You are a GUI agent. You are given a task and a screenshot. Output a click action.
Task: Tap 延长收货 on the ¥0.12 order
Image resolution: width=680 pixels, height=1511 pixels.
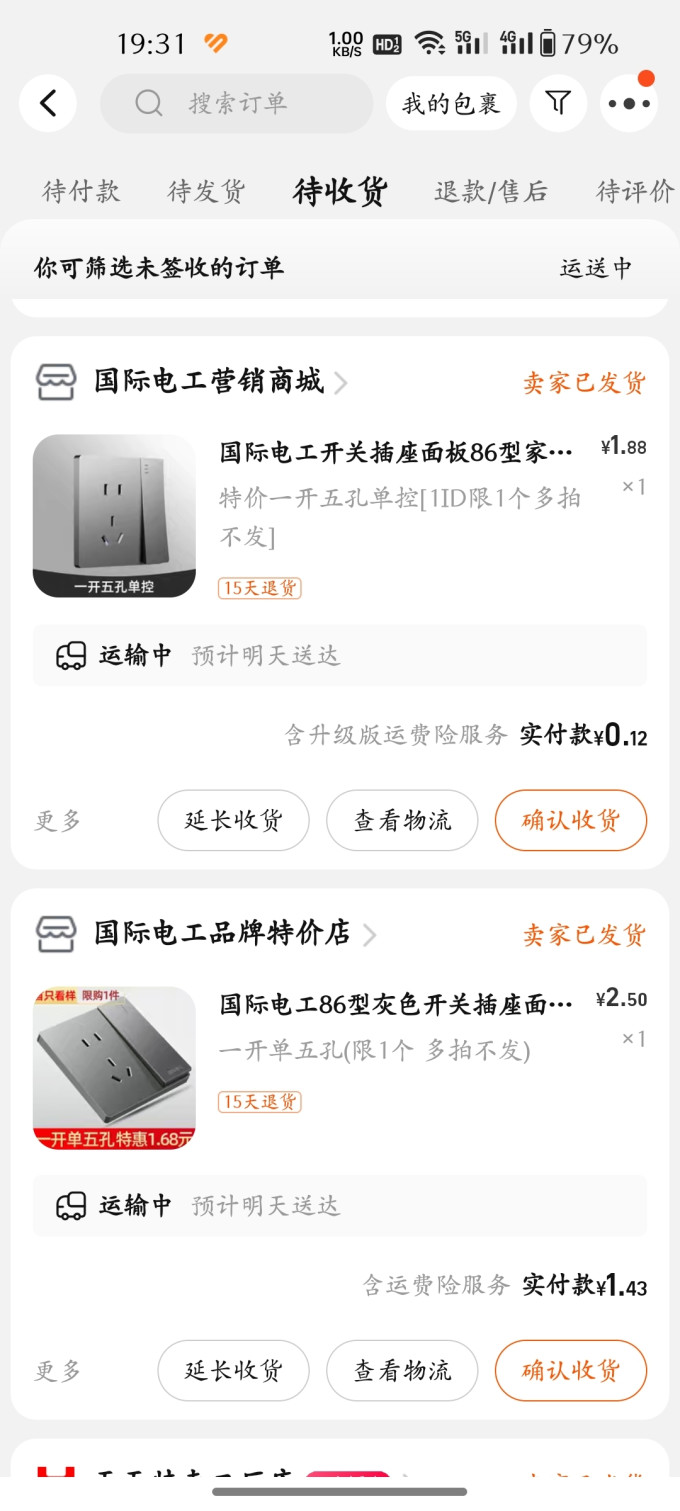coord(233,821)
